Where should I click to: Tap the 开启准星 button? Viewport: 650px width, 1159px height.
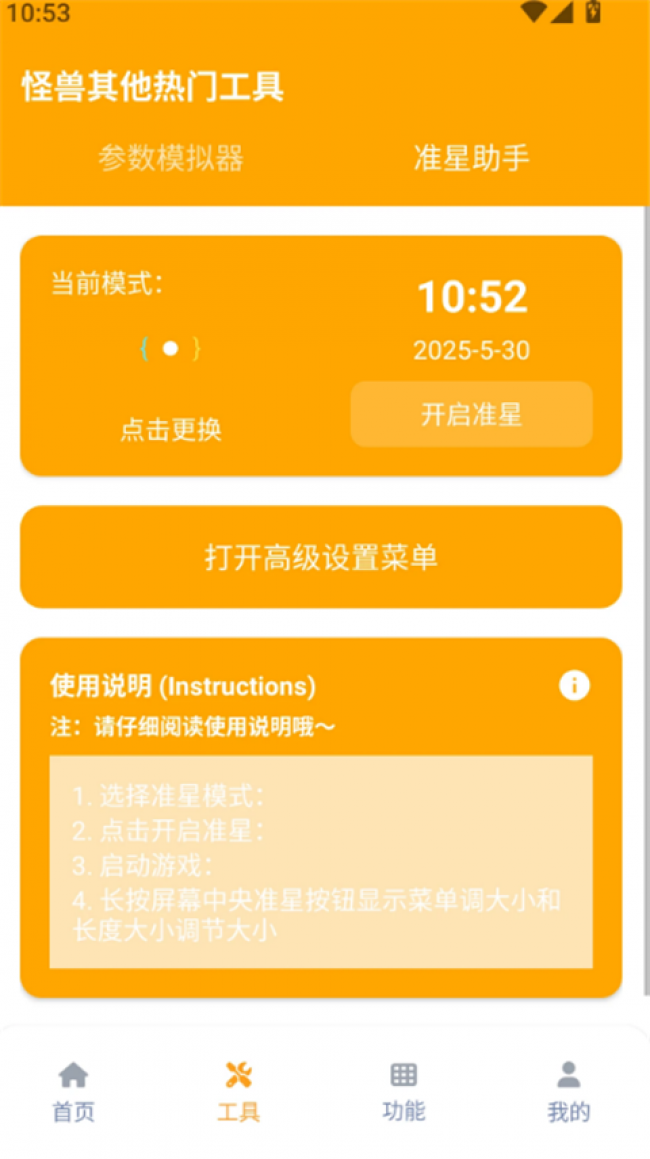(x=471, y=414)
